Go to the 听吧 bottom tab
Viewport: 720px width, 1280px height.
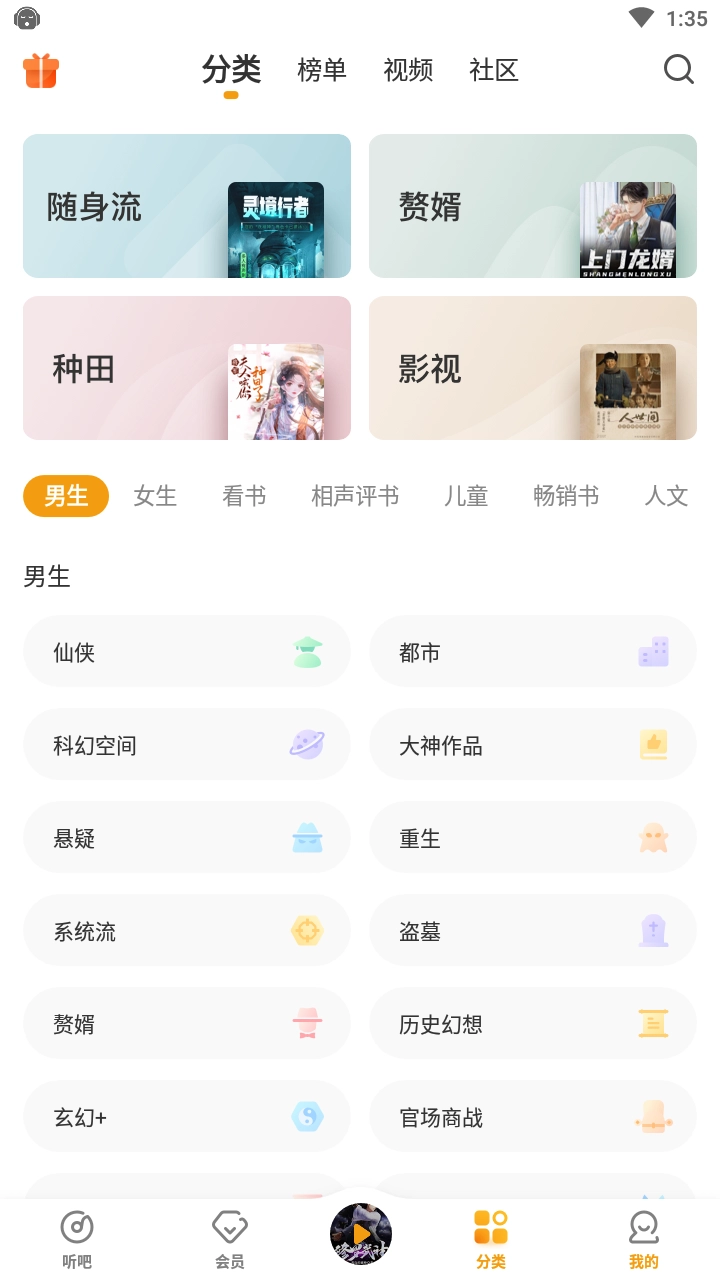click(77, 1238)
